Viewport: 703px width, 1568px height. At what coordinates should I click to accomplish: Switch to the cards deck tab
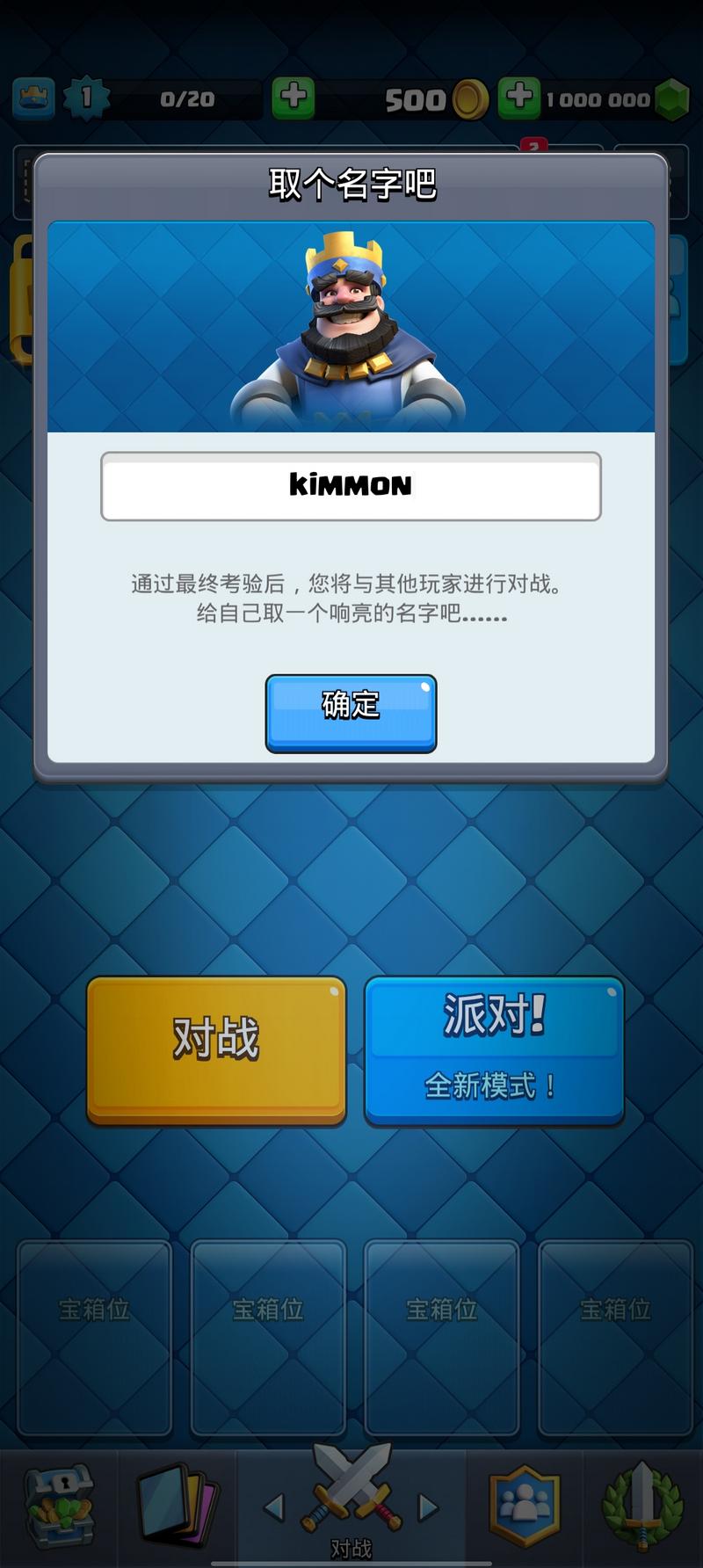[176, 1505]
